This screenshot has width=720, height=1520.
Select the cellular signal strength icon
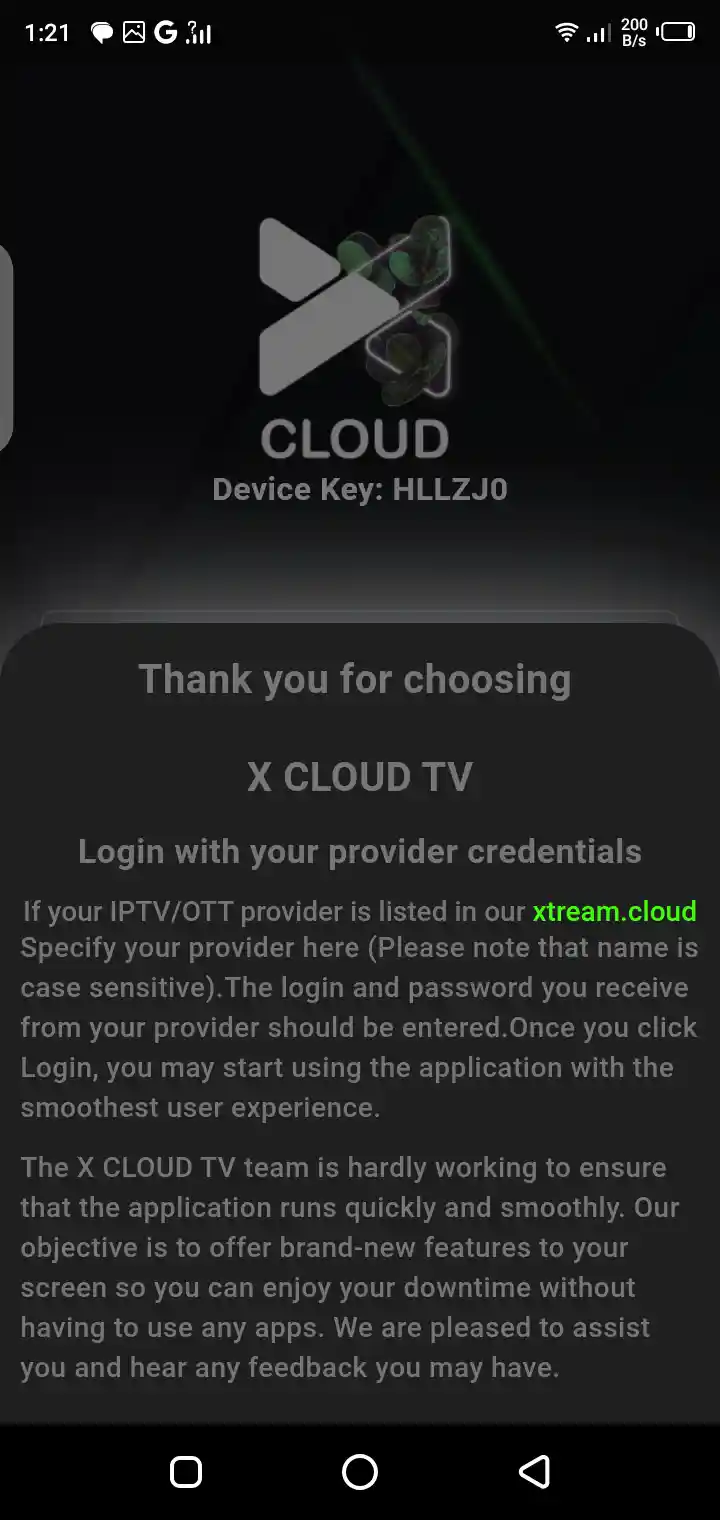pyautogui.click(x=599, y=33)
